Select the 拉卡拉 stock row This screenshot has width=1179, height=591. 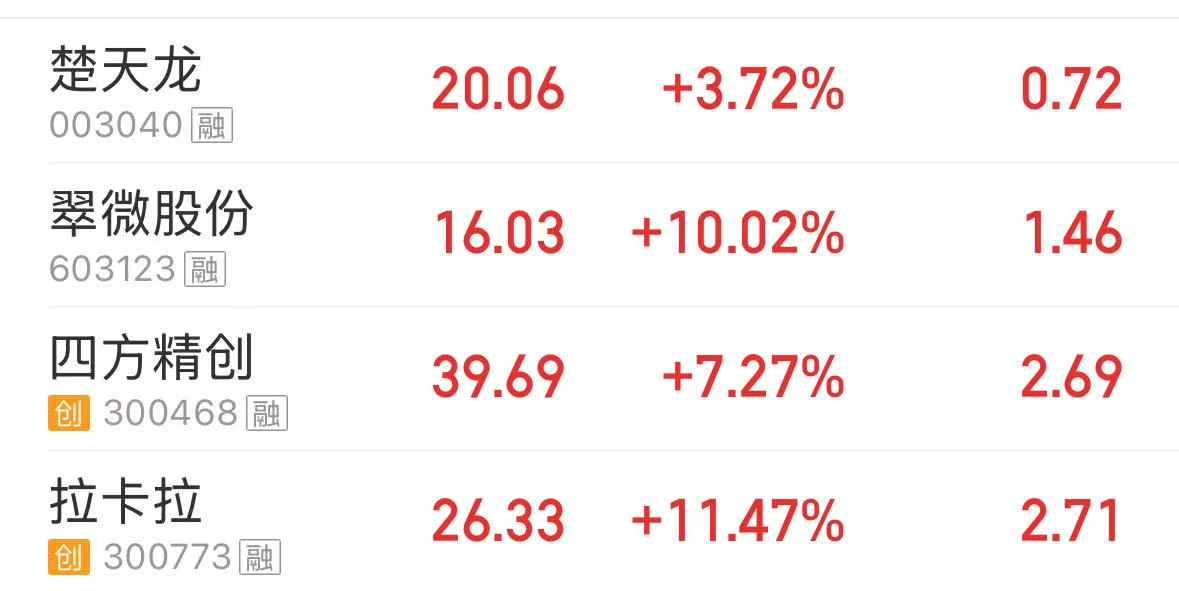point(126,503)
